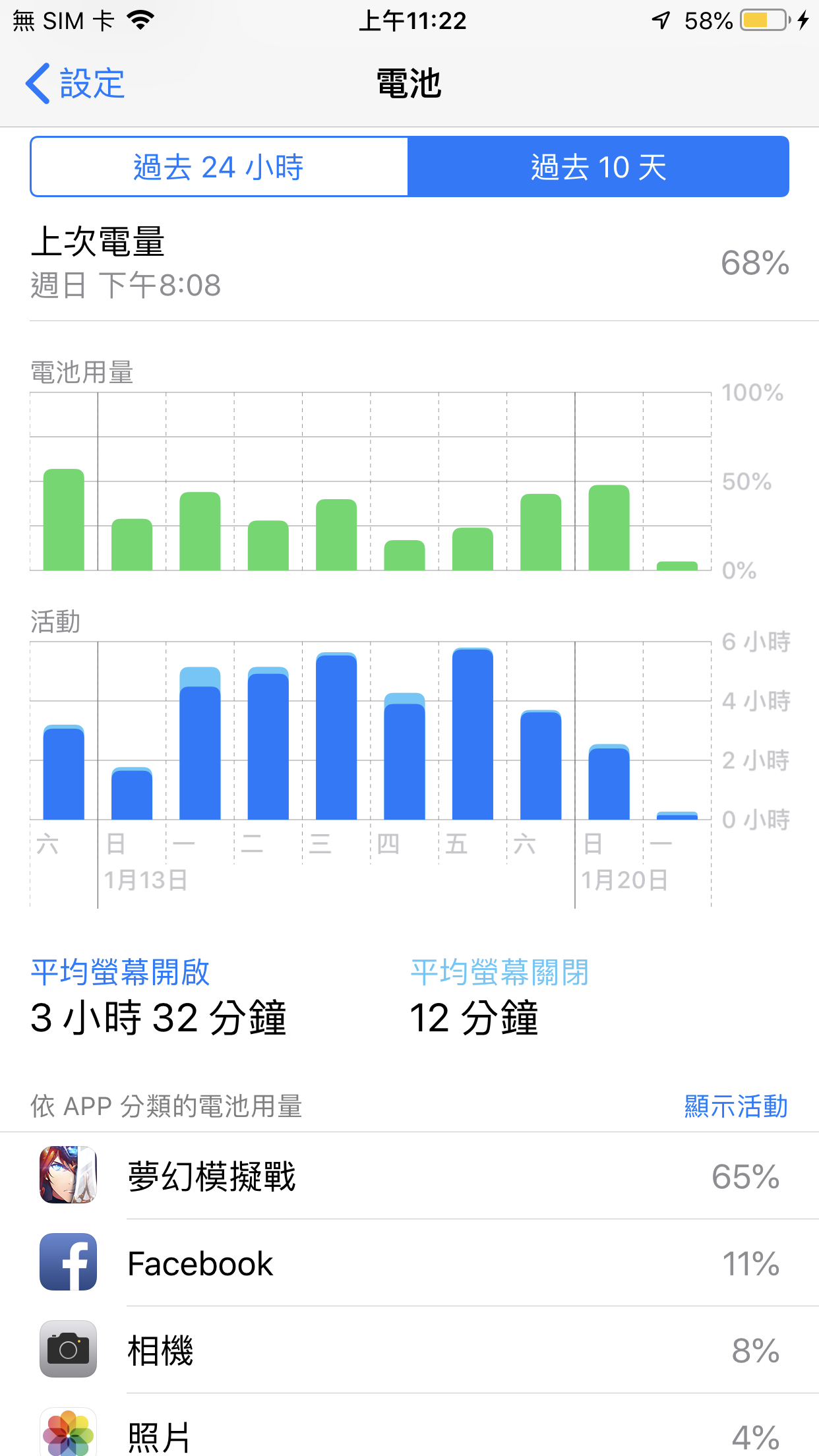Image resolution: width=819 pixels, height=1456 pixels.
Task: Select the 過去 10 天 tab
Action: click(x=598, y=167)
